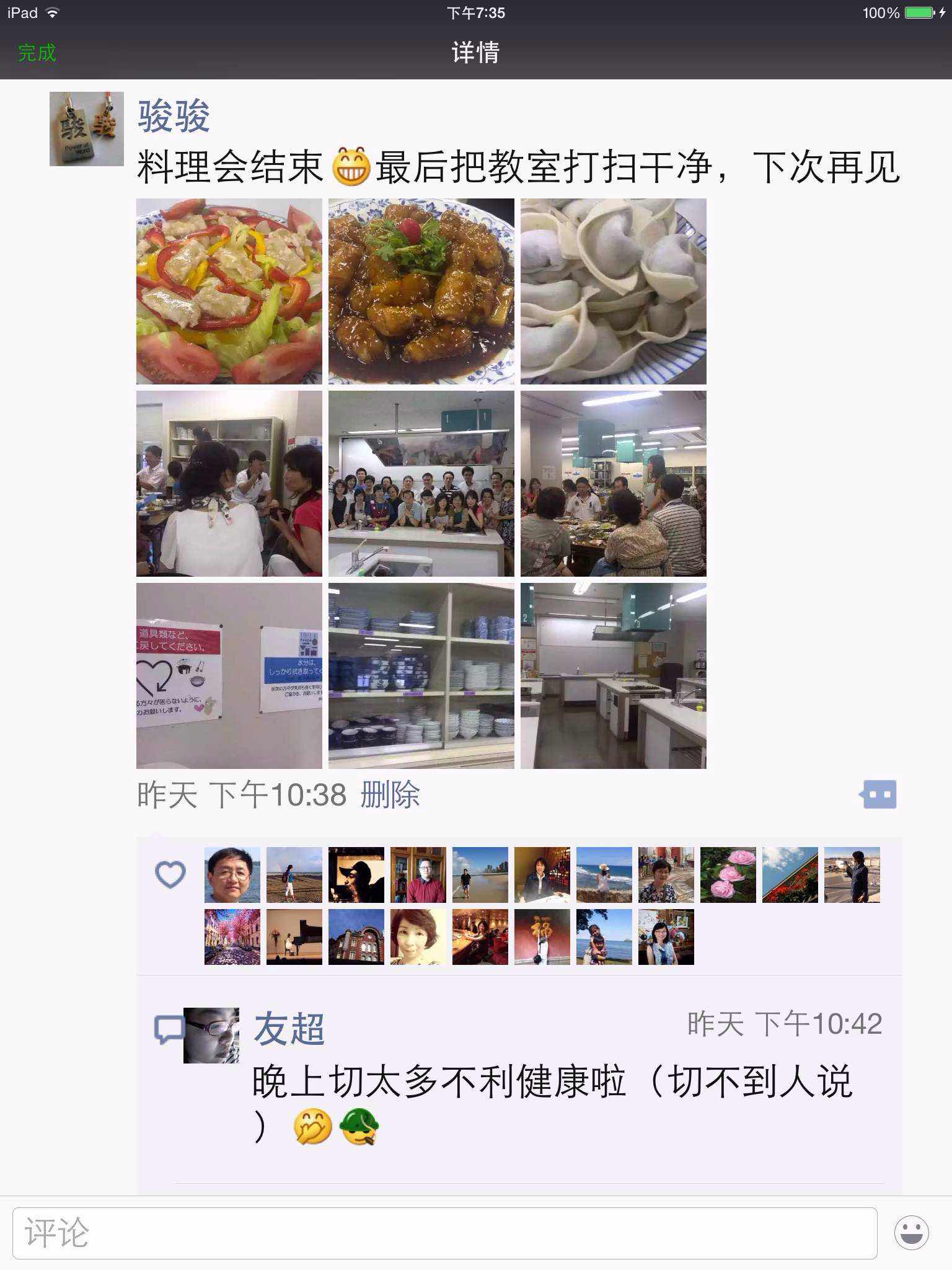Open the profile of 友超

pos(289,1029)
